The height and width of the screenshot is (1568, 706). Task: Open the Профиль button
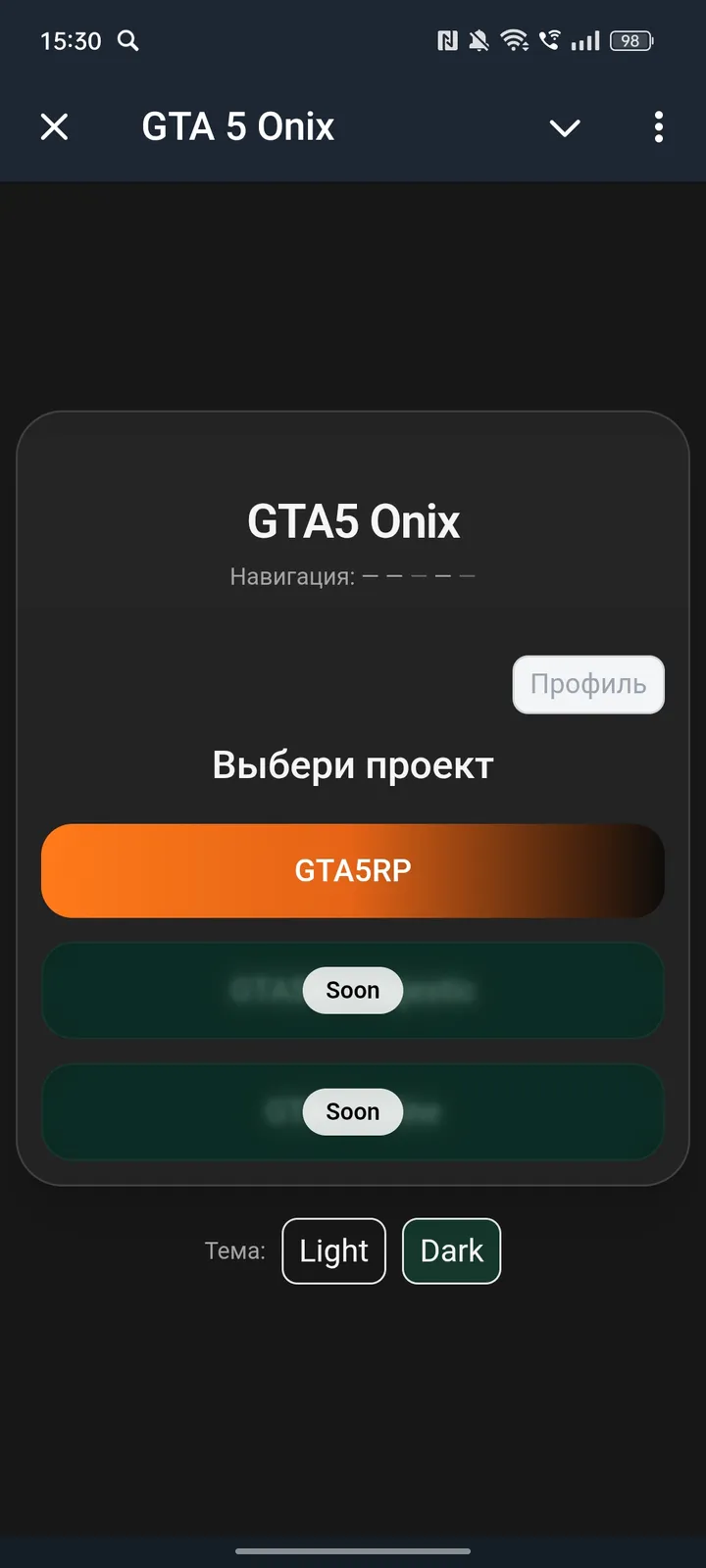tap(587, 684)
